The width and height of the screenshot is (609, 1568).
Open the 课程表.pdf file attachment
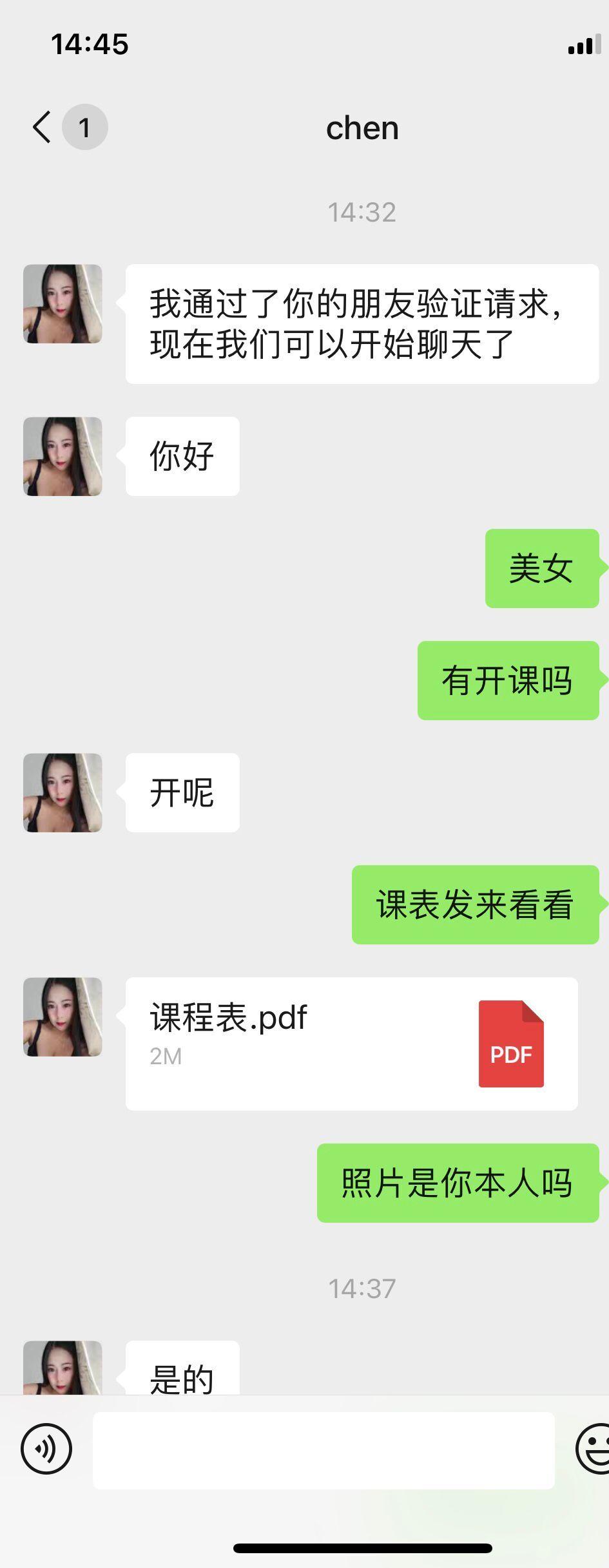(351, 1043)
